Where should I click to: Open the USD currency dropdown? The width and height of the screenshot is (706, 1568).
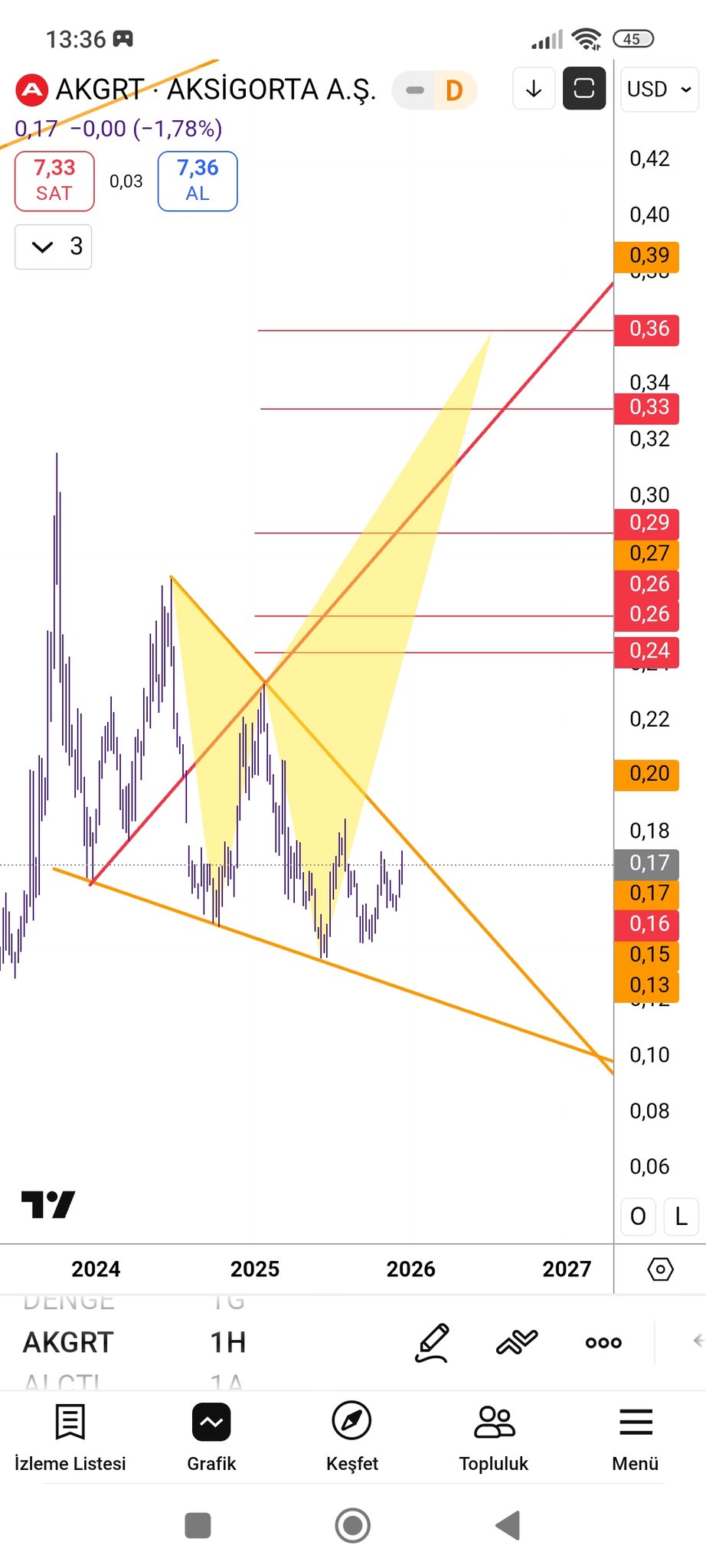pos(659,90)
